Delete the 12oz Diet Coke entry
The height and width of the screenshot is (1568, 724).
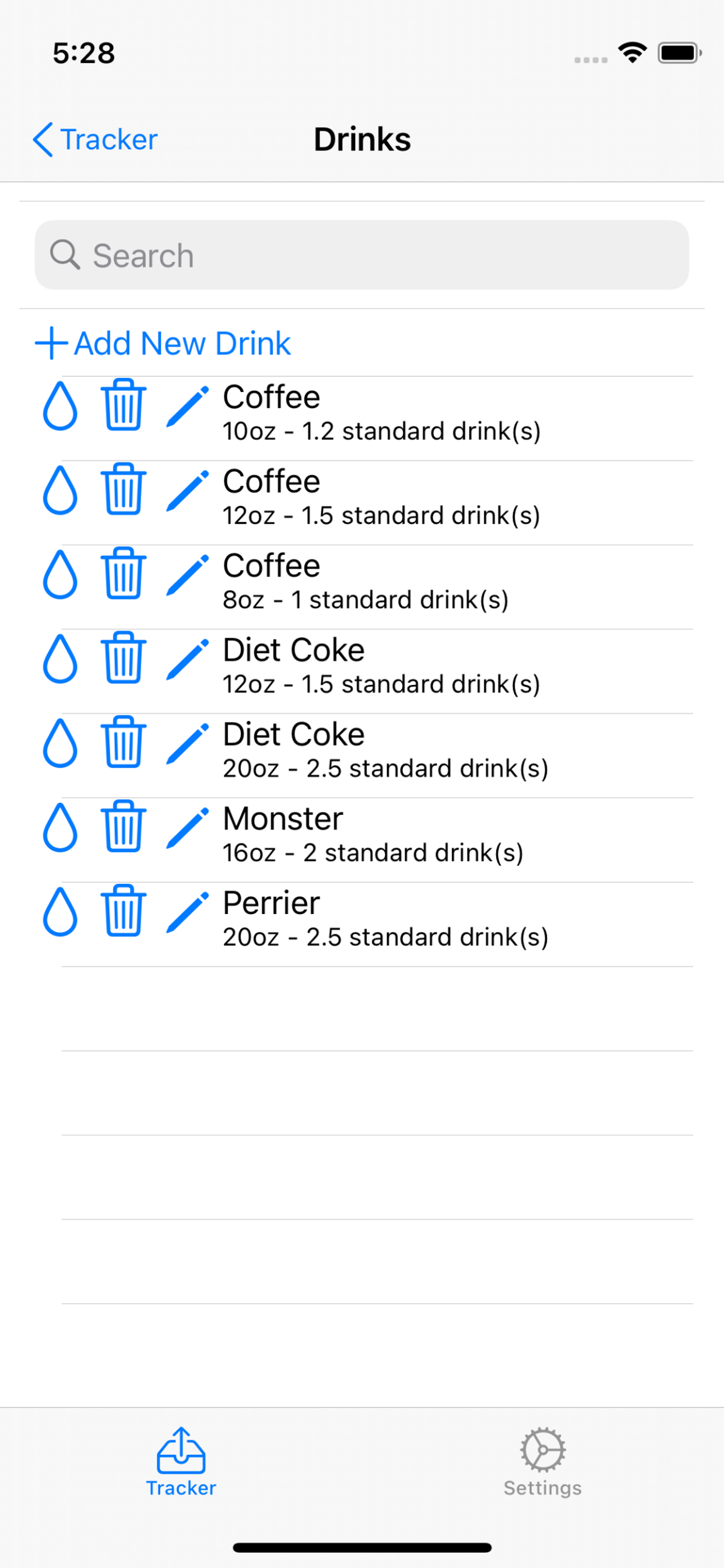tap(124, 657)
